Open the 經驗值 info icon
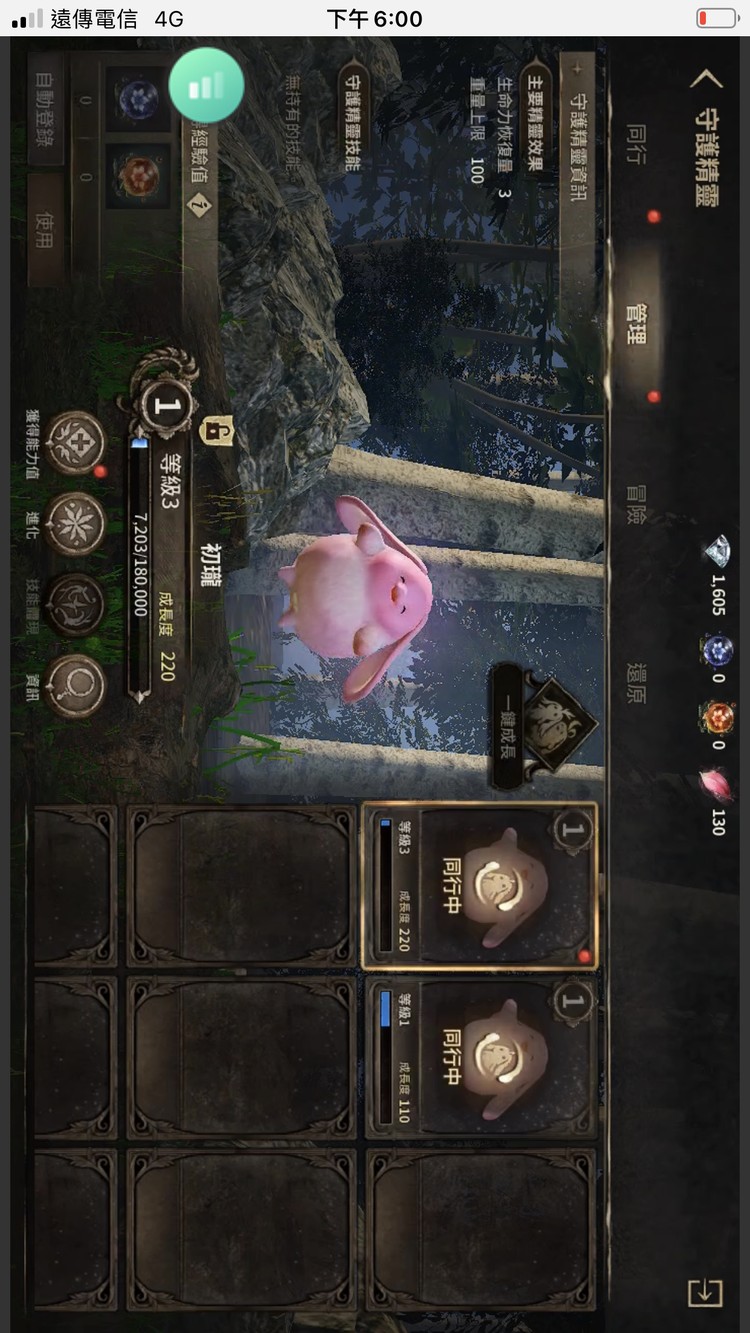Image resolution: width=750 pixels, height=1333 pixels. coord(199,207)
